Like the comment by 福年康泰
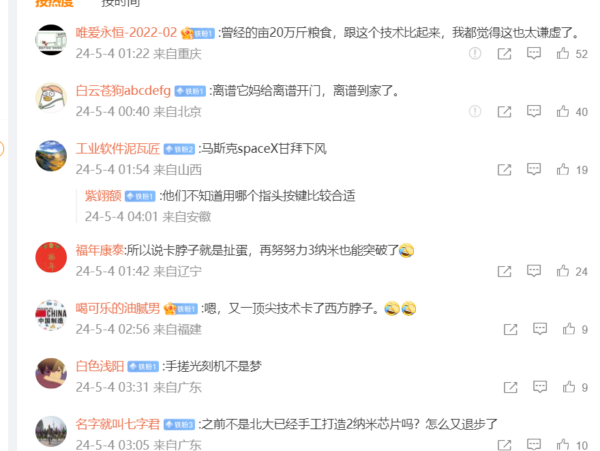 [x=564, y=271]
